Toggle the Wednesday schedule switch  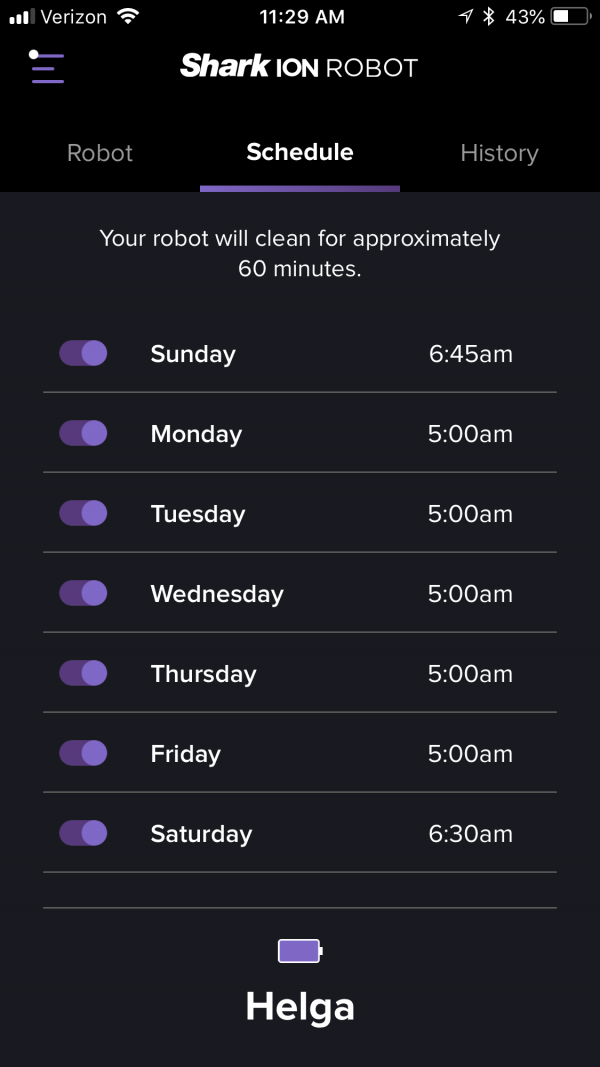83,593
